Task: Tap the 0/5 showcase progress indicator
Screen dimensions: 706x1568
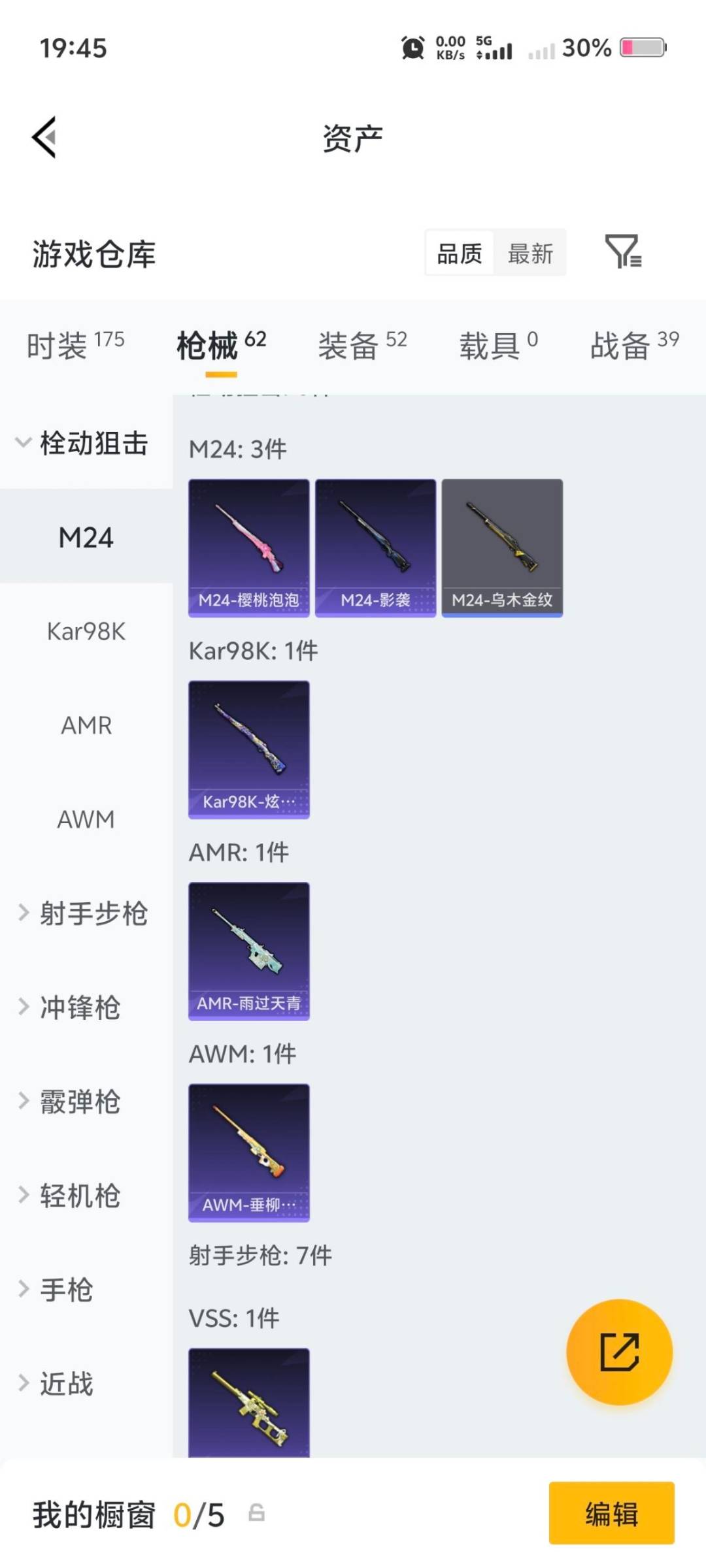Action: click(x=199, y=1516)
